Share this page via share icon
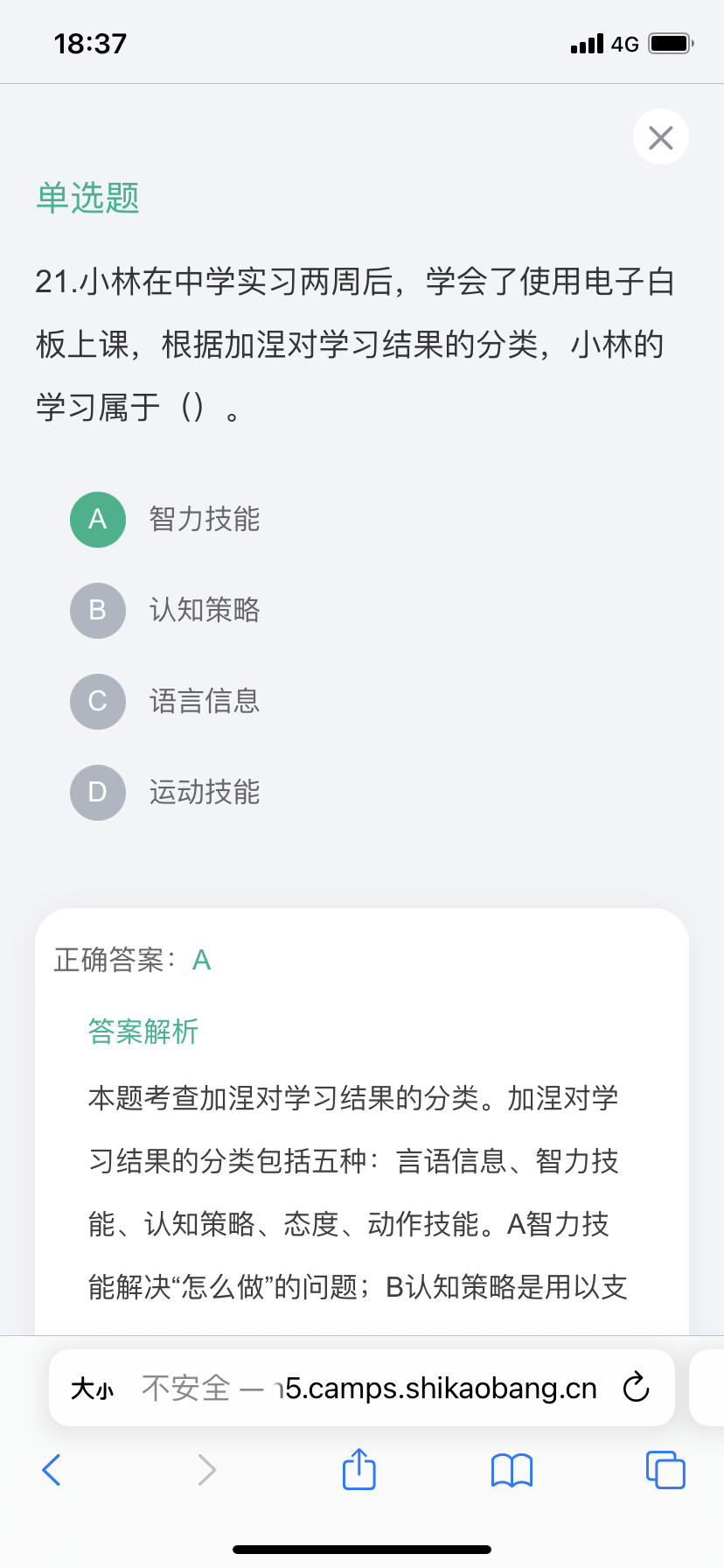 click(359, 1468)
